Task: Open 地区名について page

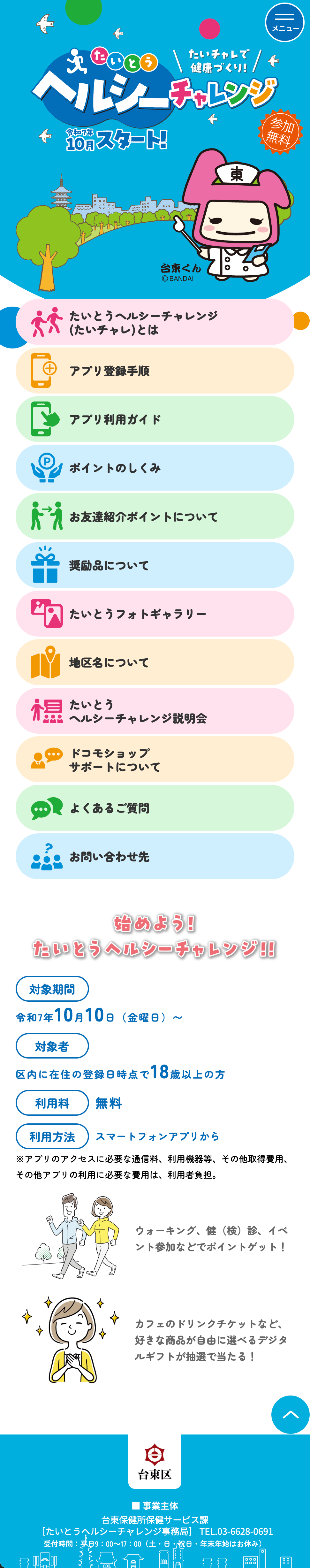Action: [x=155, y=662]
